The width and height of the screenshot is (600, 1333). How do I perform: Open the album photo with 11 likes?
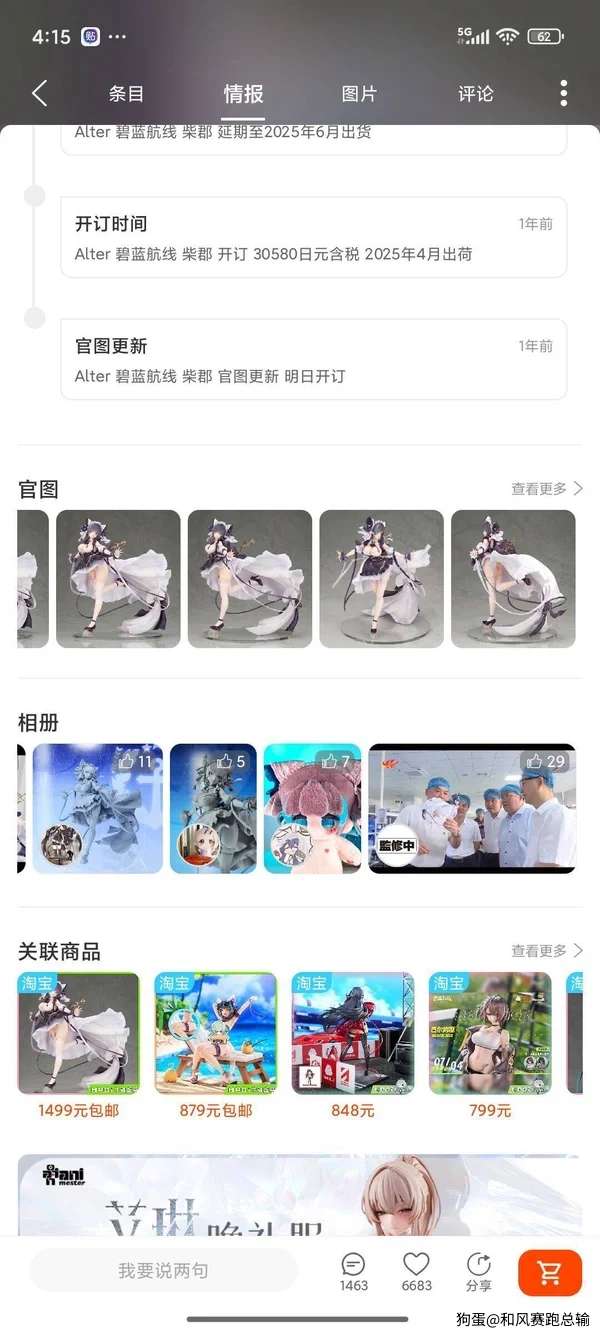click(x=97, y=808)
